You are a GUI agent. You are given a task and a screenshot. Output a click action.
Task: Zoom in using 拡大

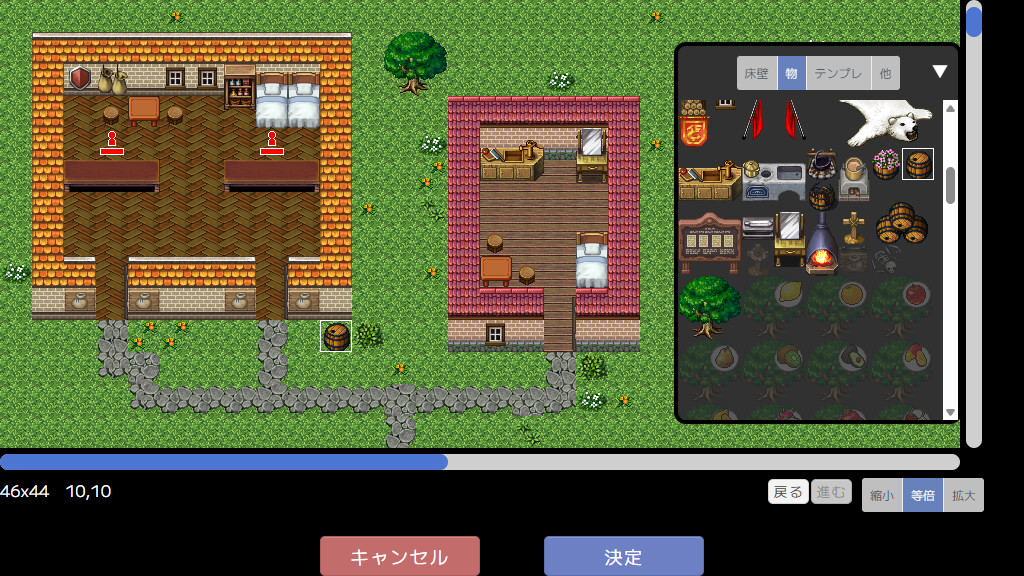coord(964,495)
